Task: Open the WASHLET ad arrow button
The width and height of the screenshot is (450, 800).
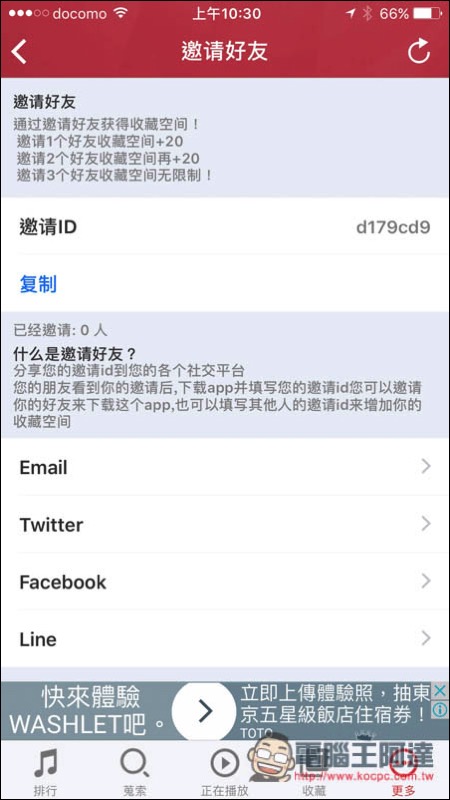Action: (x=205, y=711)
